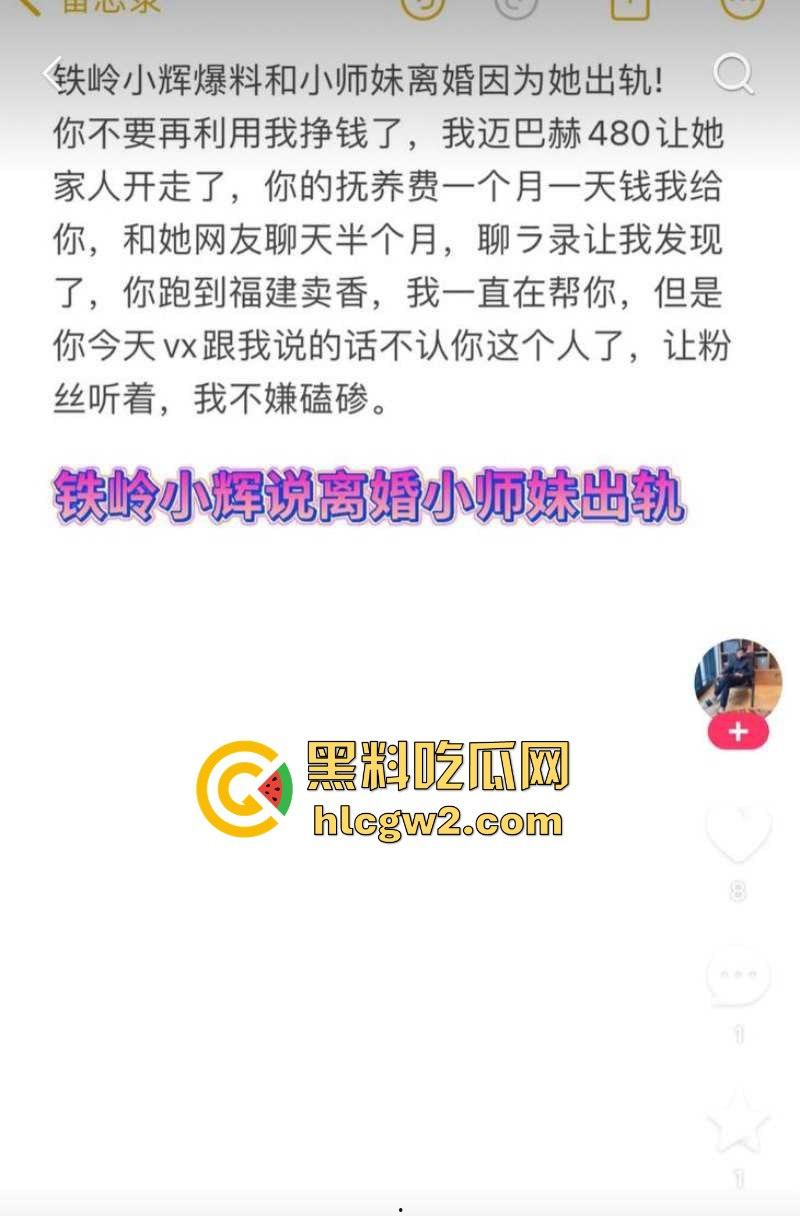The height and width of the screenshot is (1216, 800).
Task: Open the hlcgw2.com watermark link
Action: point(430,824)
